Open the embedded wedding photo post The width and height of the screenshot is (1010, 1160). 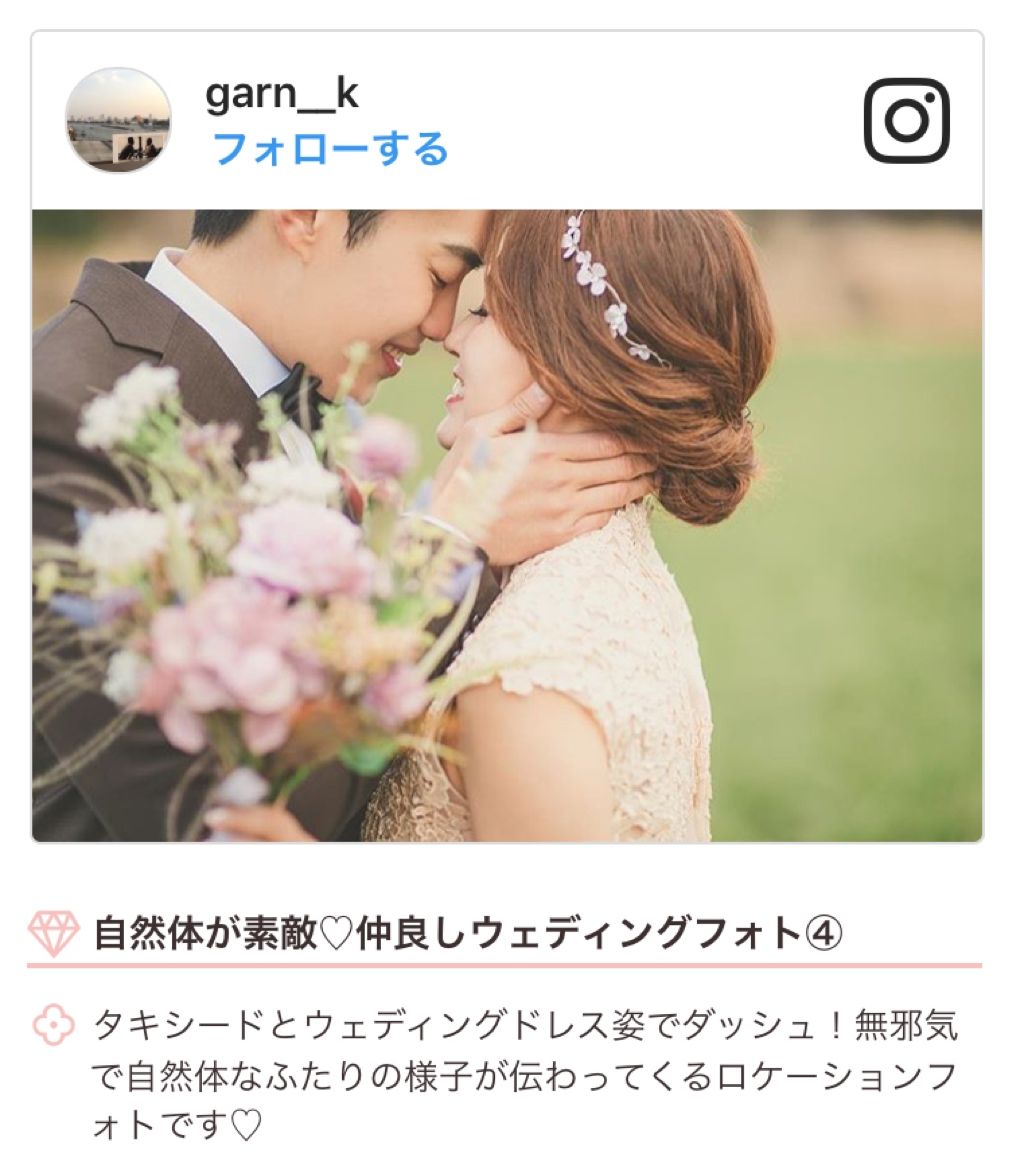coord(506,525)
